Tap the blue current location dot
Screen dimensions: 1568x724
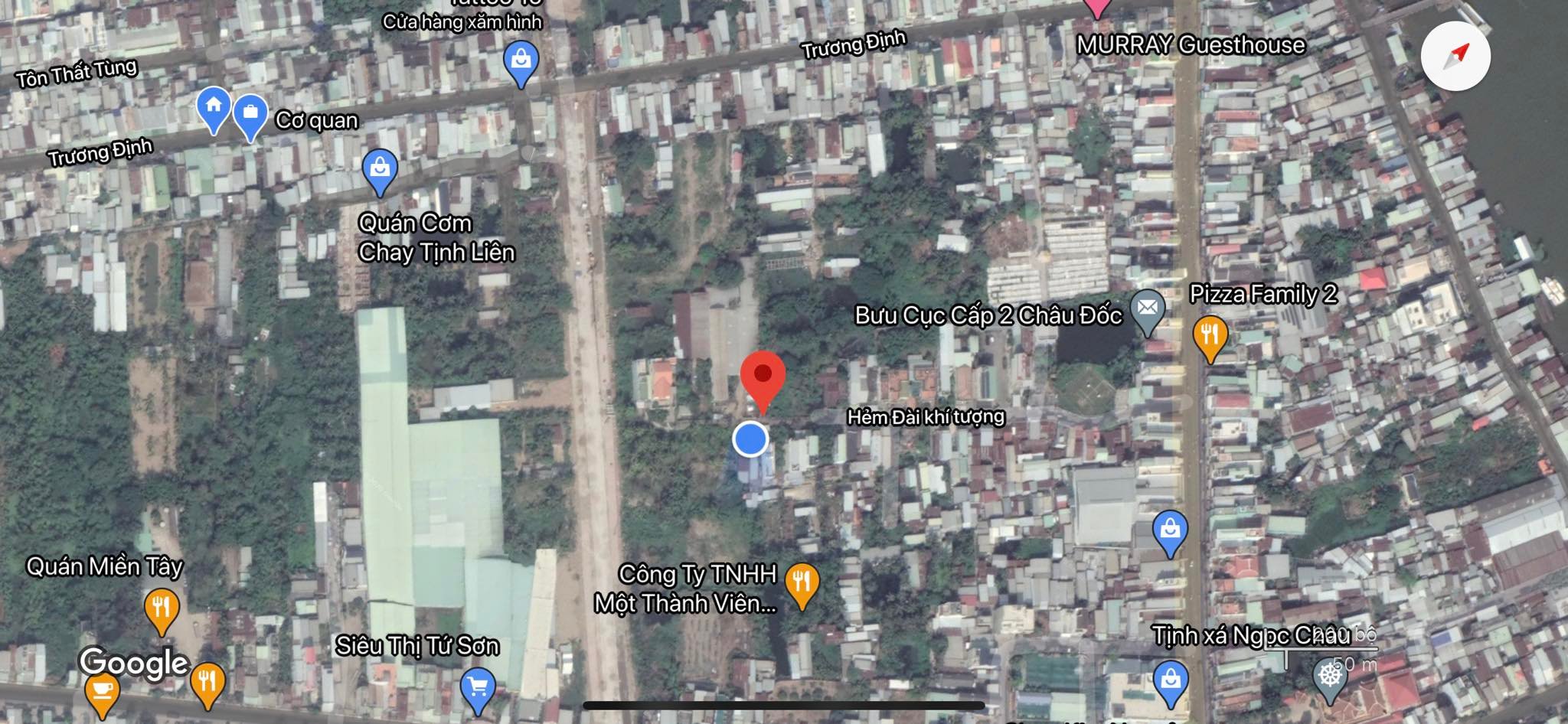[x=750, y=439]
